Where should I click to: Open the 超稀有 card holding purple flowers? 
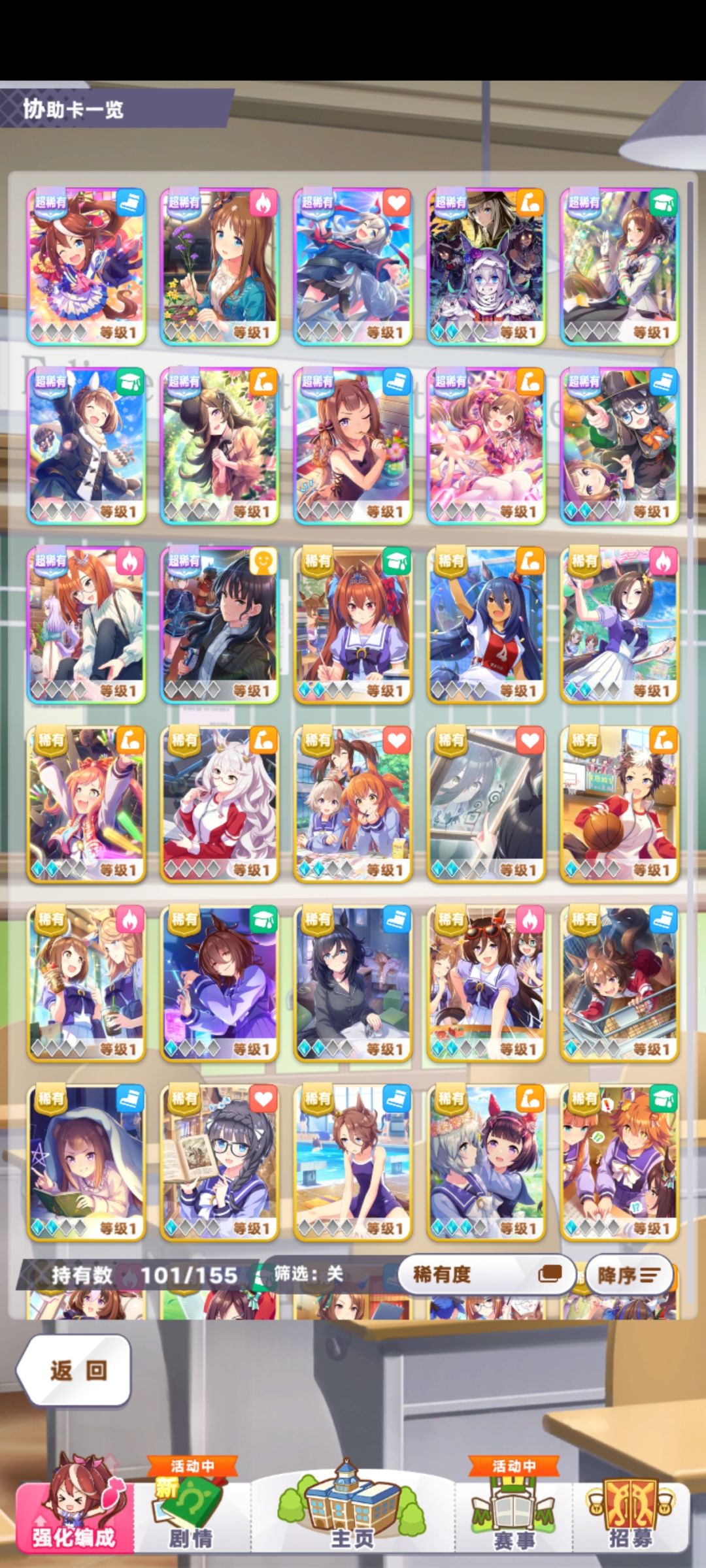click(220, 267)
